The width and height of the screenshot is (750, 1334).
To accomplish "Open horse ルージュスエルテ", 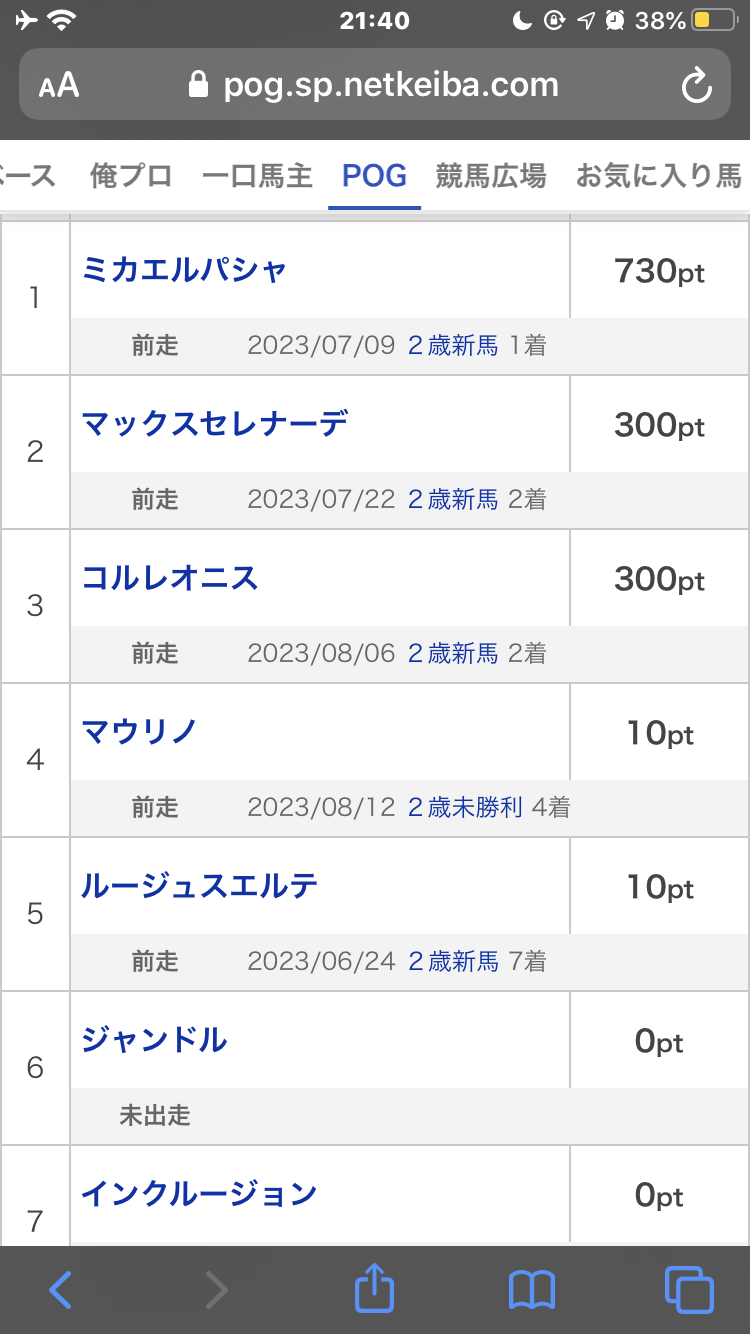I will point(200,886).
